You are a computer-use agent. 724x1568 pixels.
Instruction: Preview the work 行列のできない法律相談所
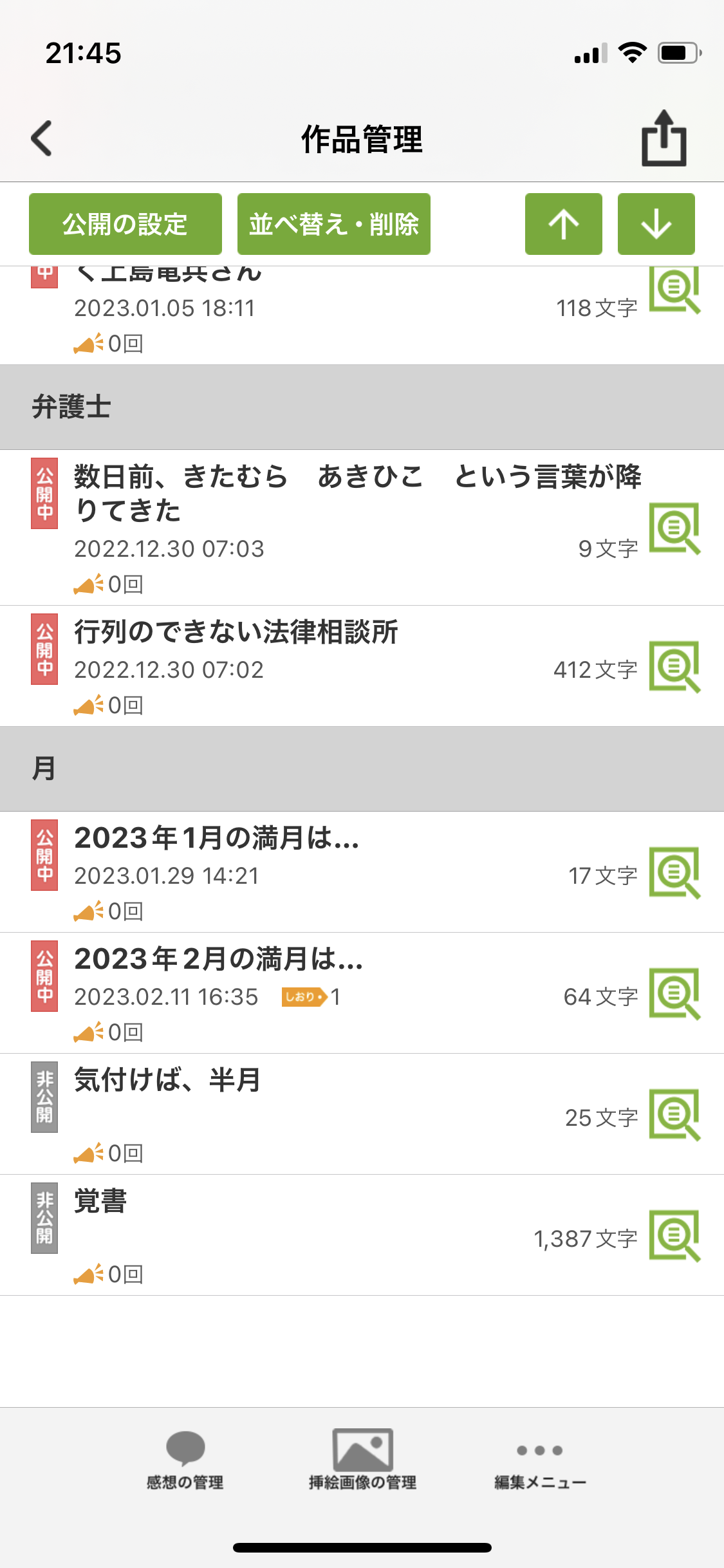tap(674, 667)
